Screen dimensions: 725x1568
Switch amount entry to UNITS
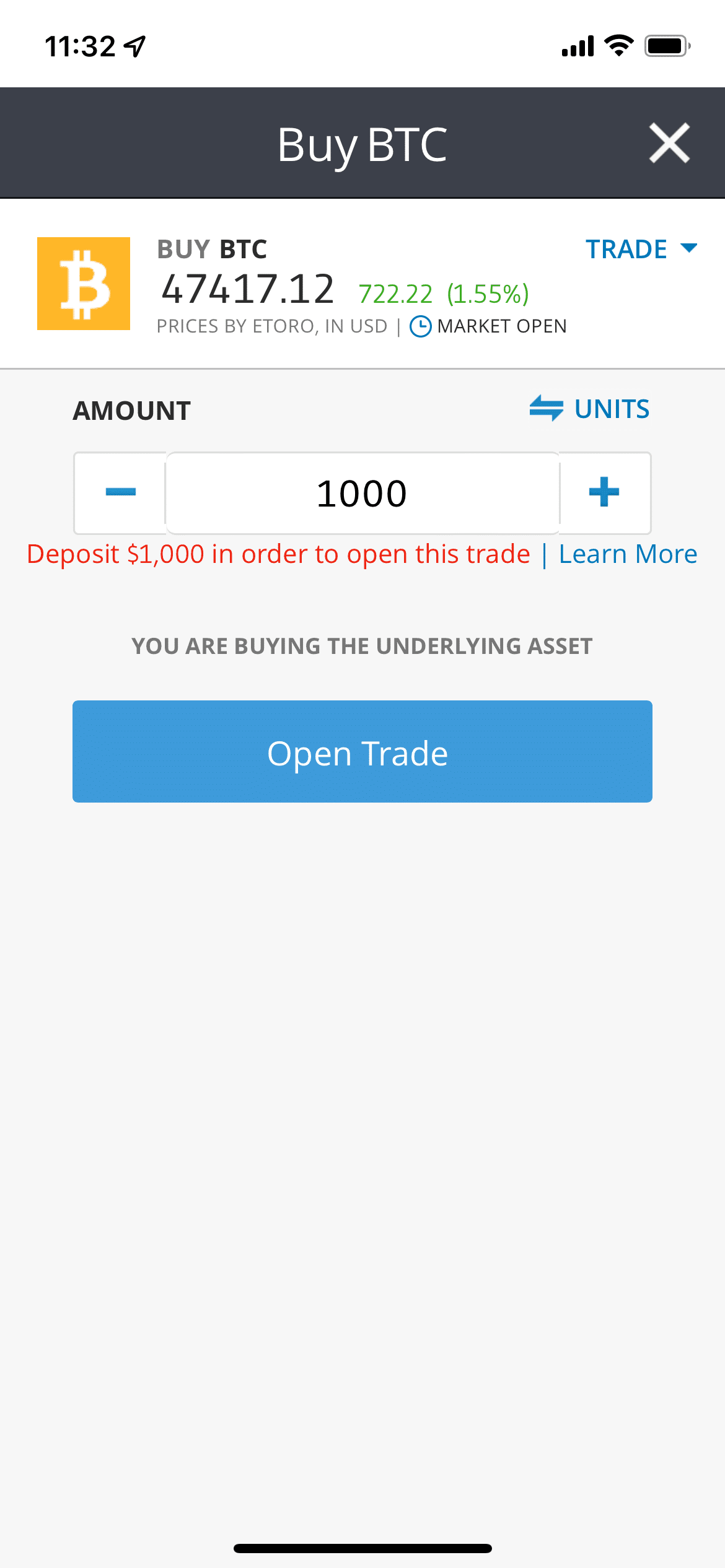pyautogui.click(x=589, y=409)
